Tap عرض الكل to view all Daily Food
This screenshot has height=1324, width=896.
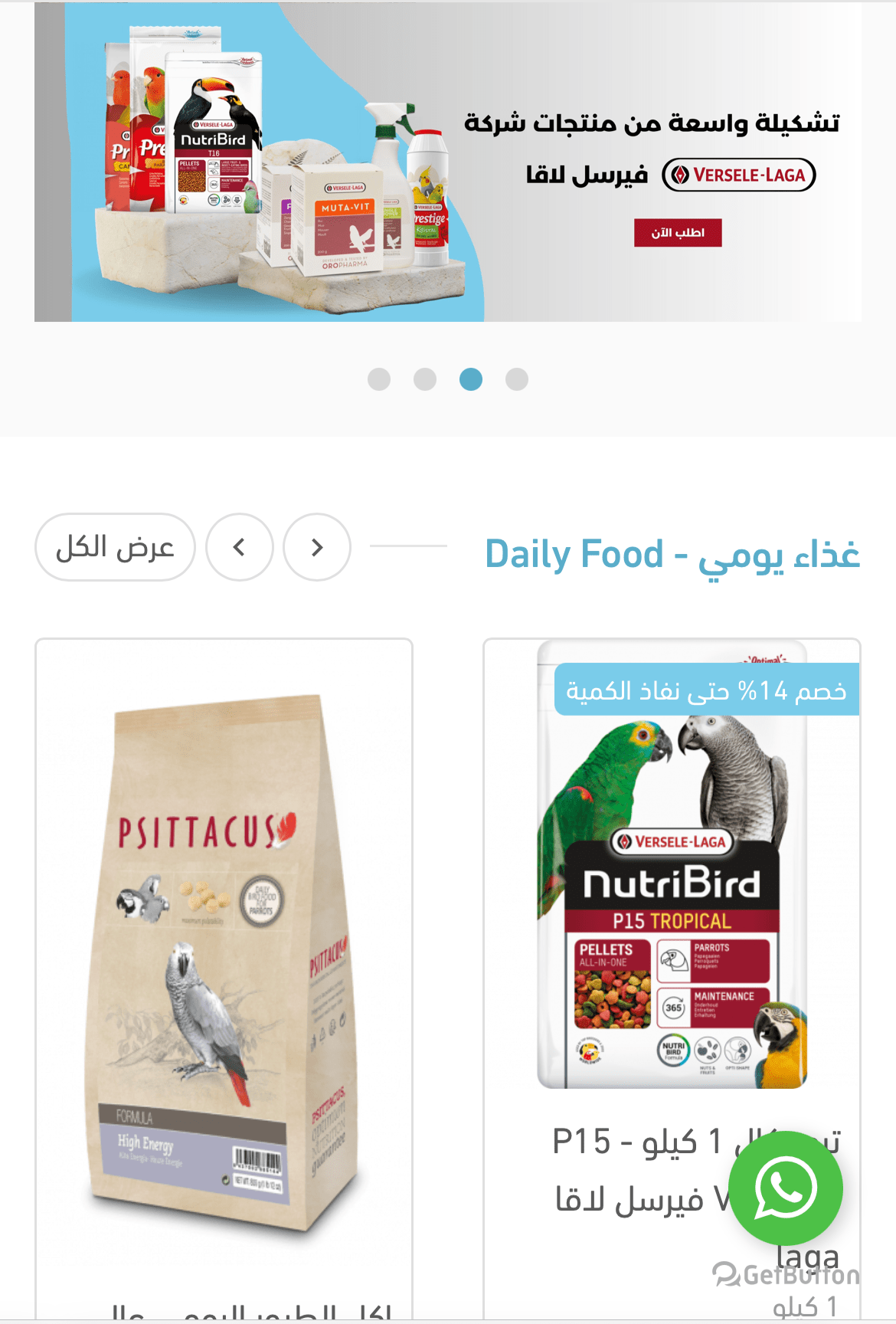pyautogui.click(x=115, y=547)
